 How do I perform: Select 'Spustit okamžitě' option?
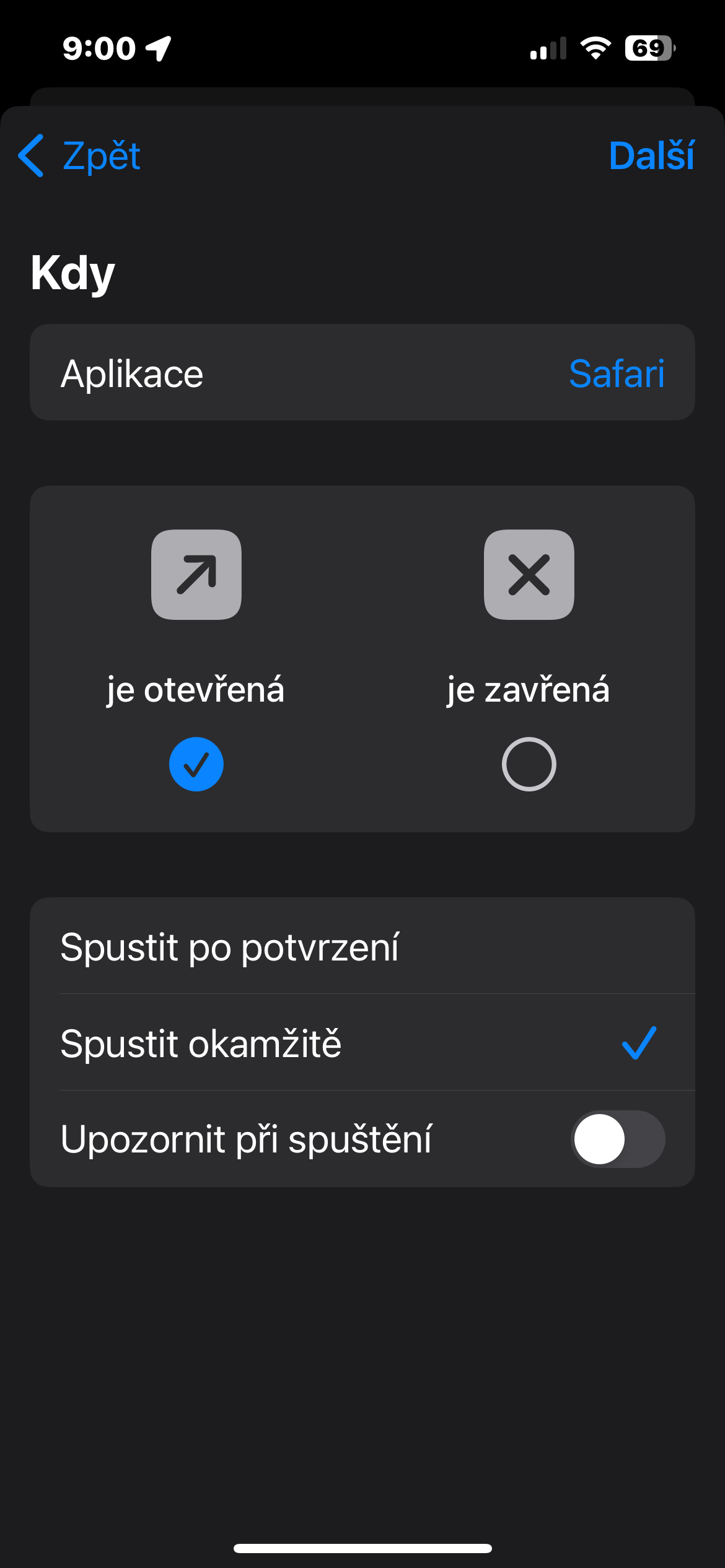(x=362, y=1043)
